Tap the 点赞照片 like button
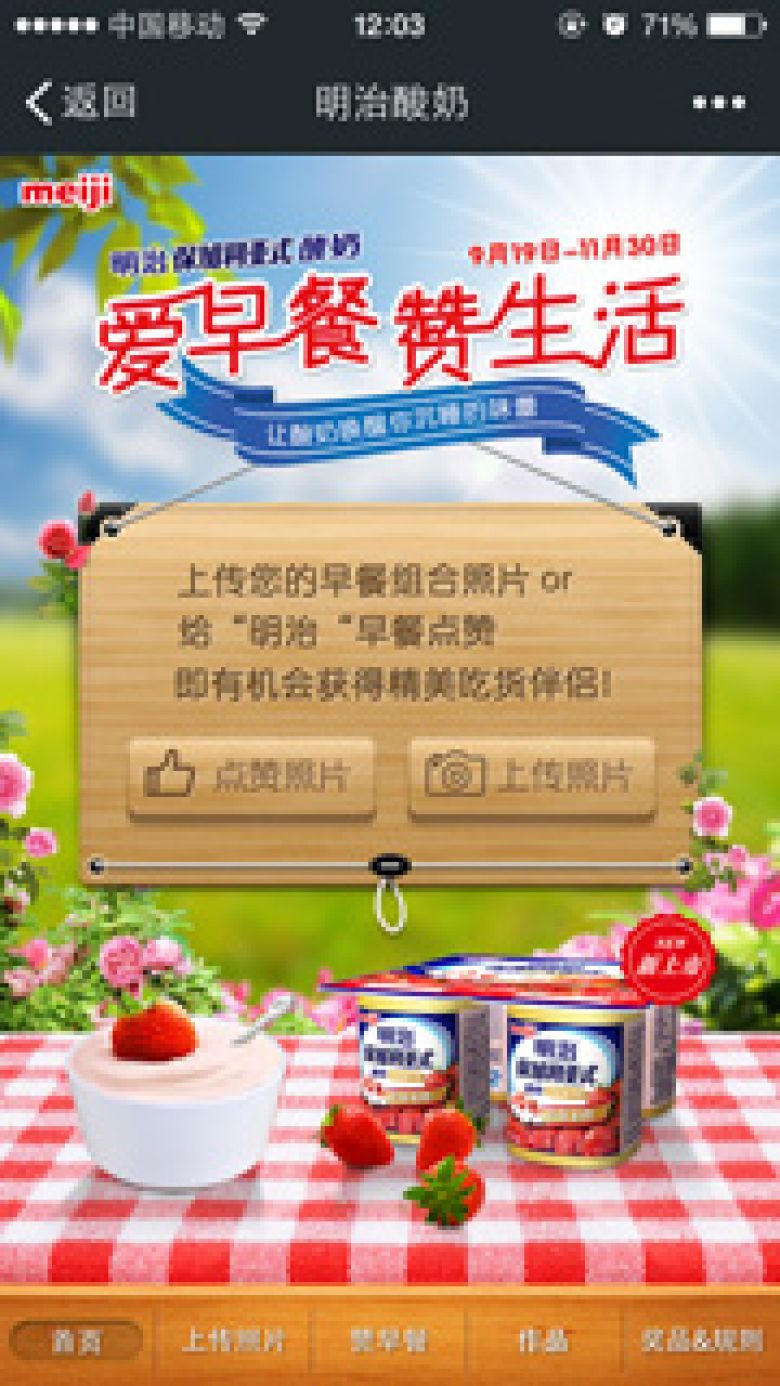This screenshot has height=1386, width=780. point(251,778)
